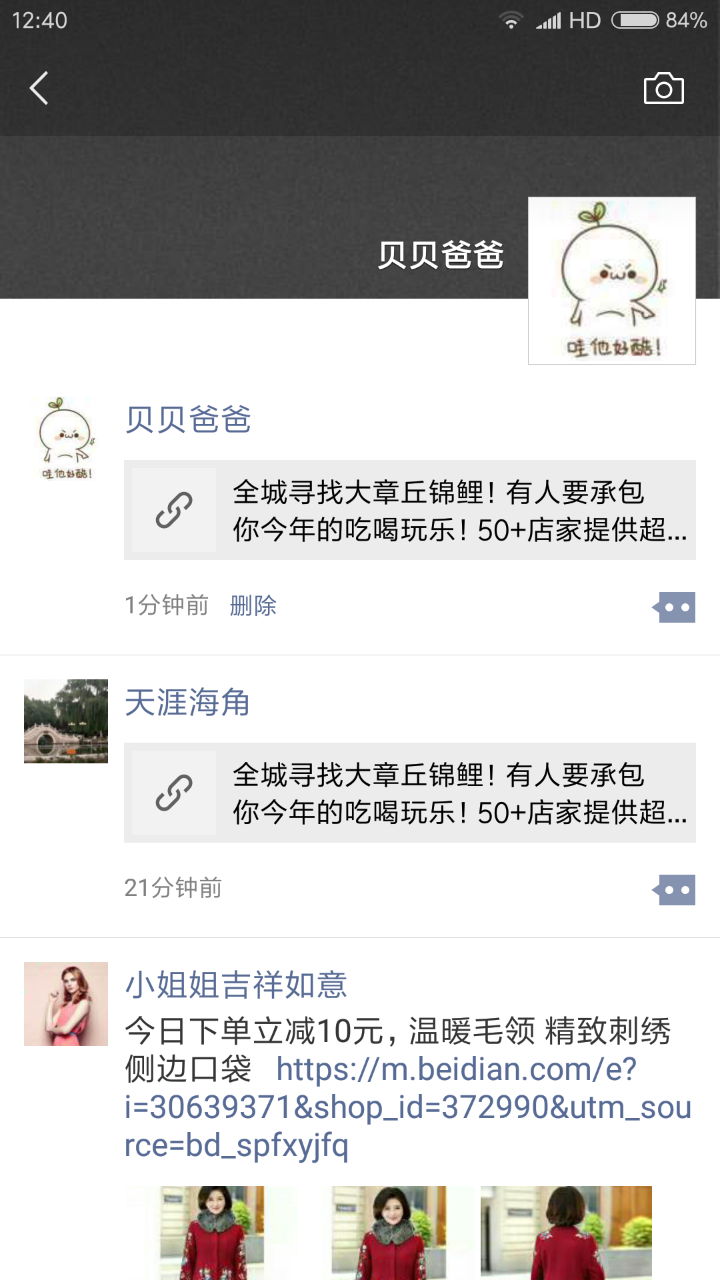Open the camera to post a moment

tap(663, 89)
